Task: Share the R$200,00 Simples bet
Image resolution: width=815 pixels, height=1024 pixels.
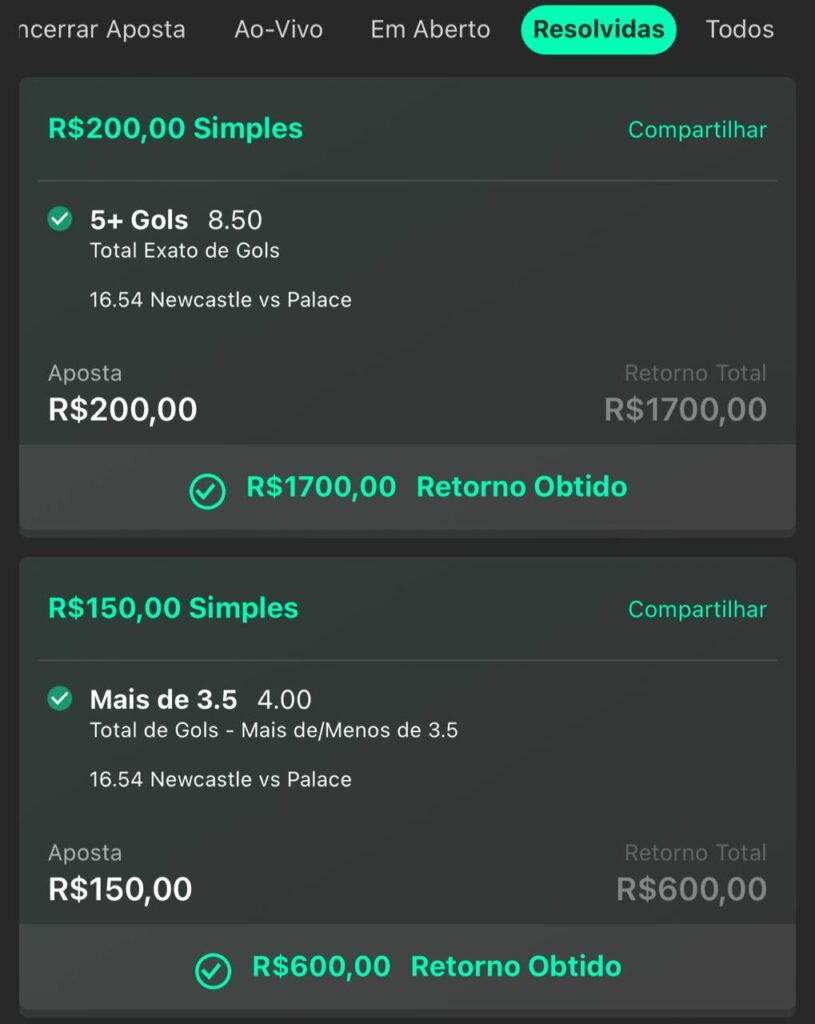Action: click(697, 130)
